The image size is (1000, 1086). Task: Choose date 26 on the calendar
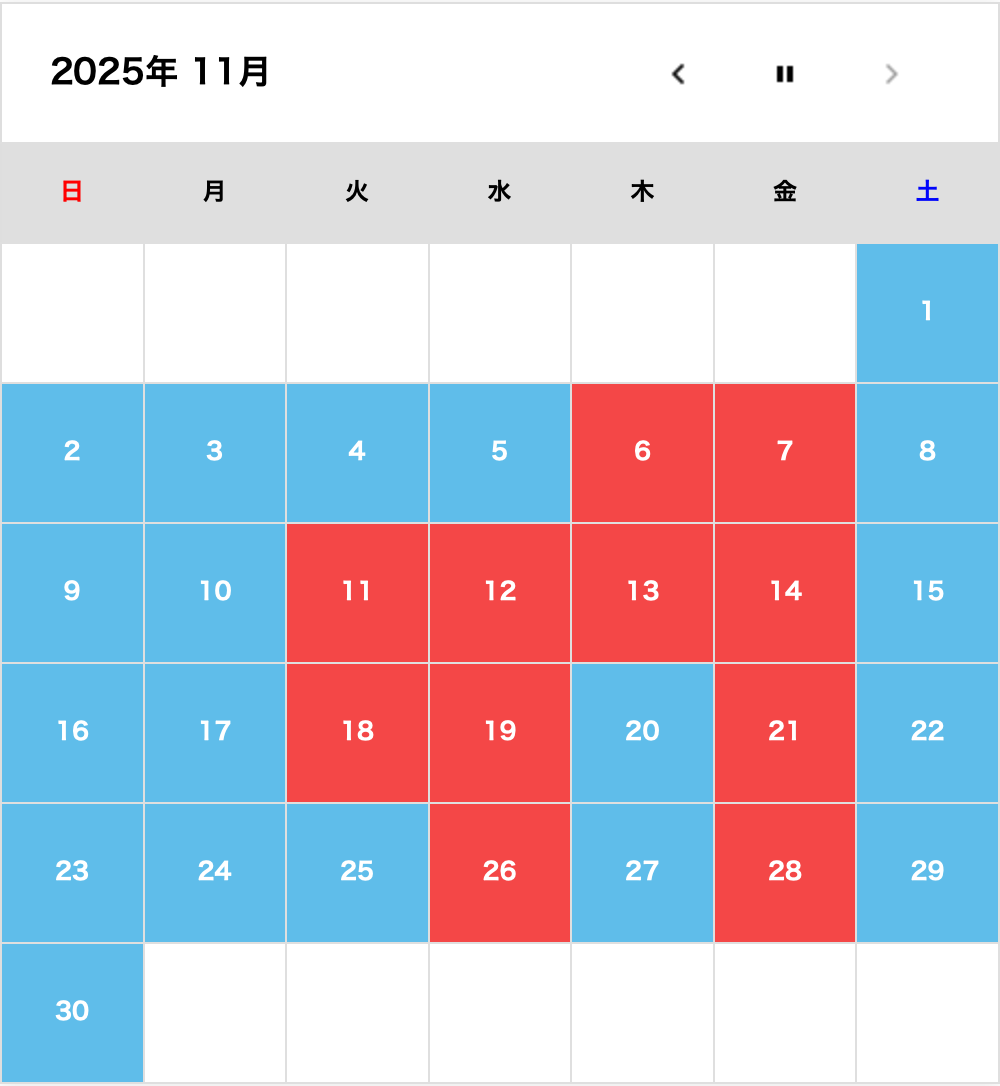[x=499, y=872]
